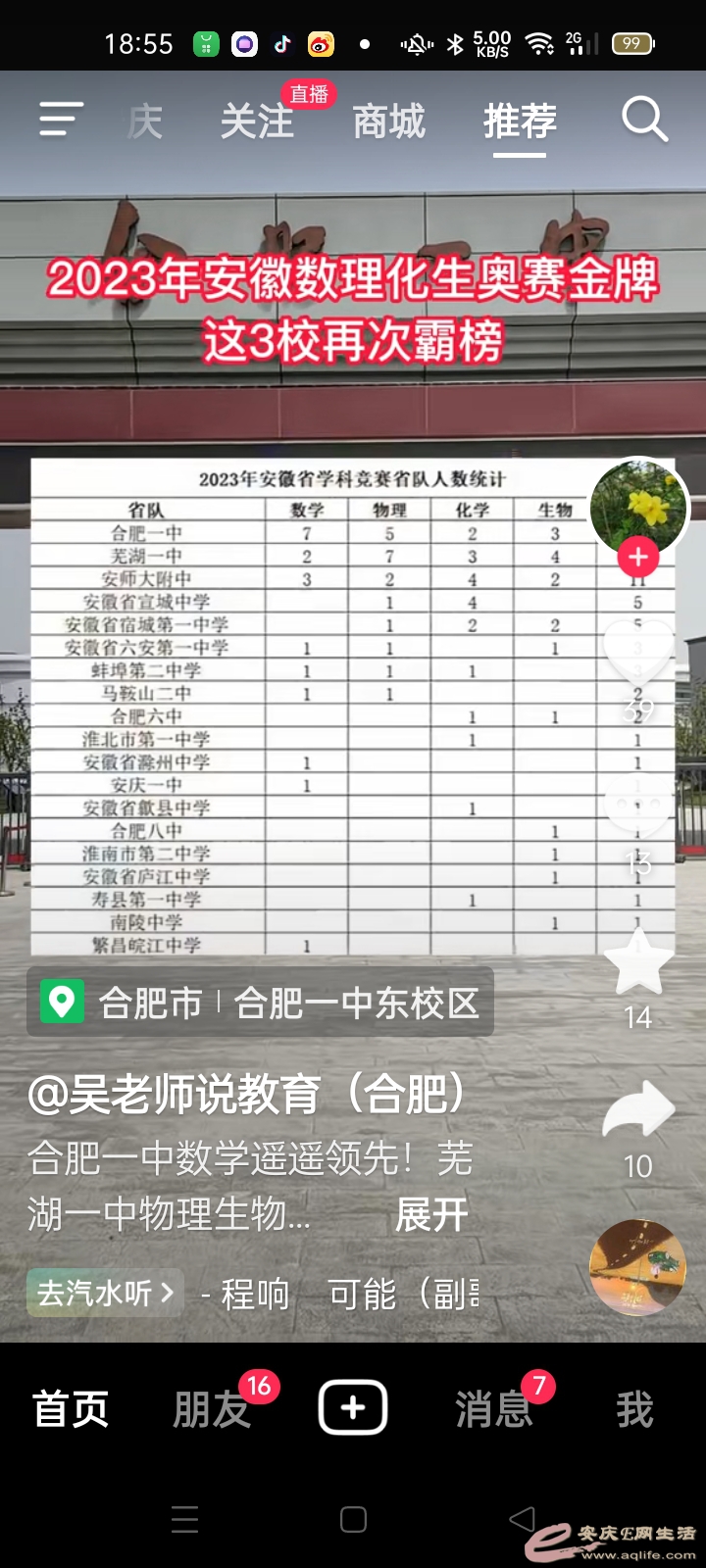This screenshot has height=1568, width=706.
Task: Select the 推荐 tab
Action: click(x=520, y=122)
